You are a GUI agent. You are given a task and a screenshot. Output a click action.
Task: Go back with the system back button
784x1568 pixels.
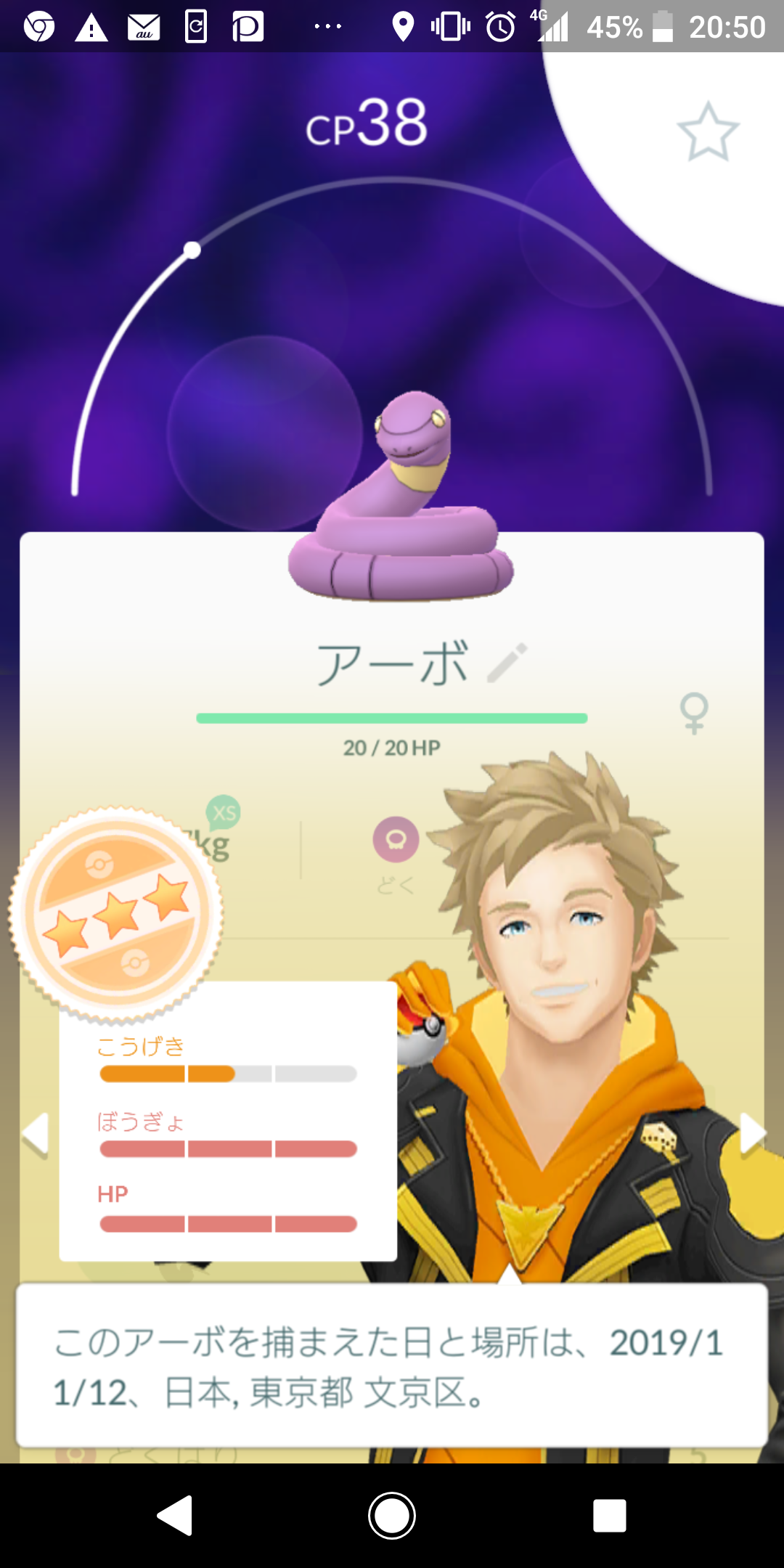[175, 1515]
